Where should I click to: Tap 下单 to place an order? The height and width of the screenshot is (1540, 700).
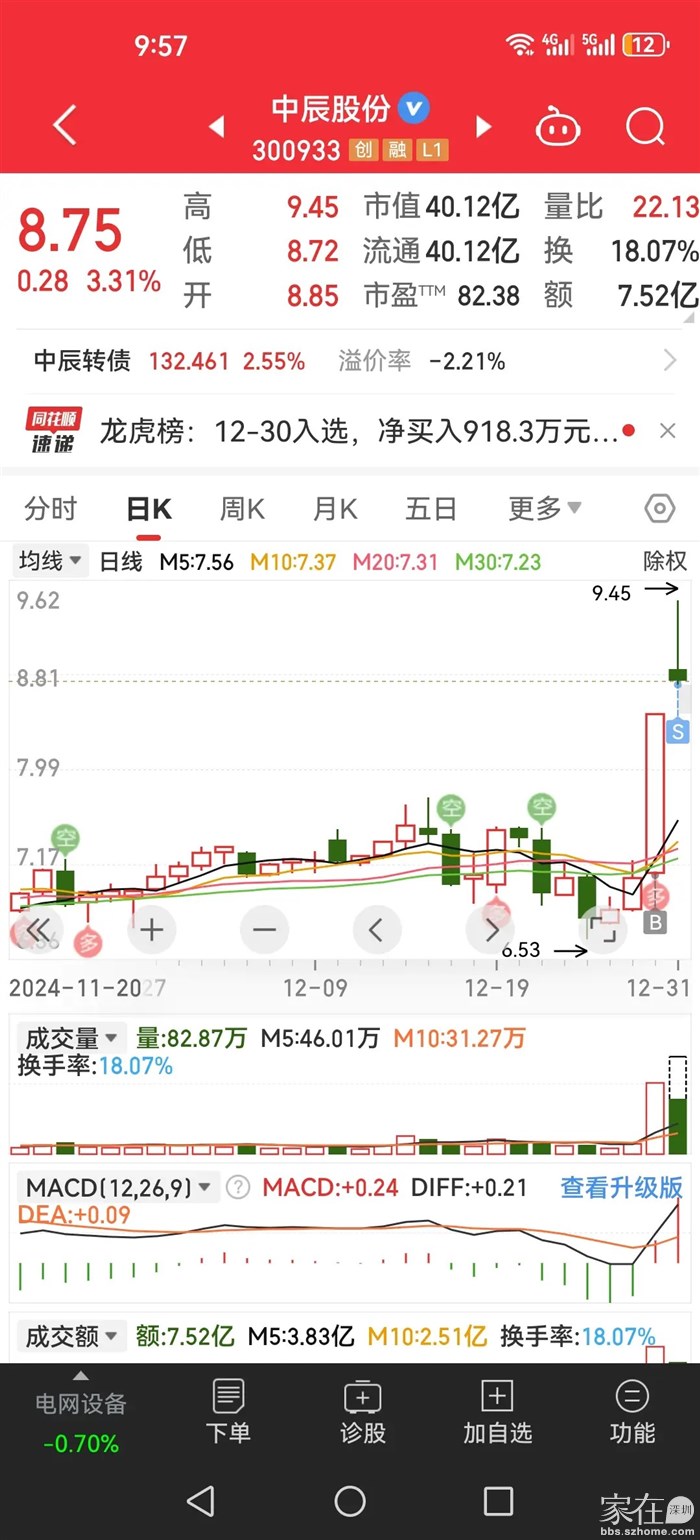click(228, 1412)
